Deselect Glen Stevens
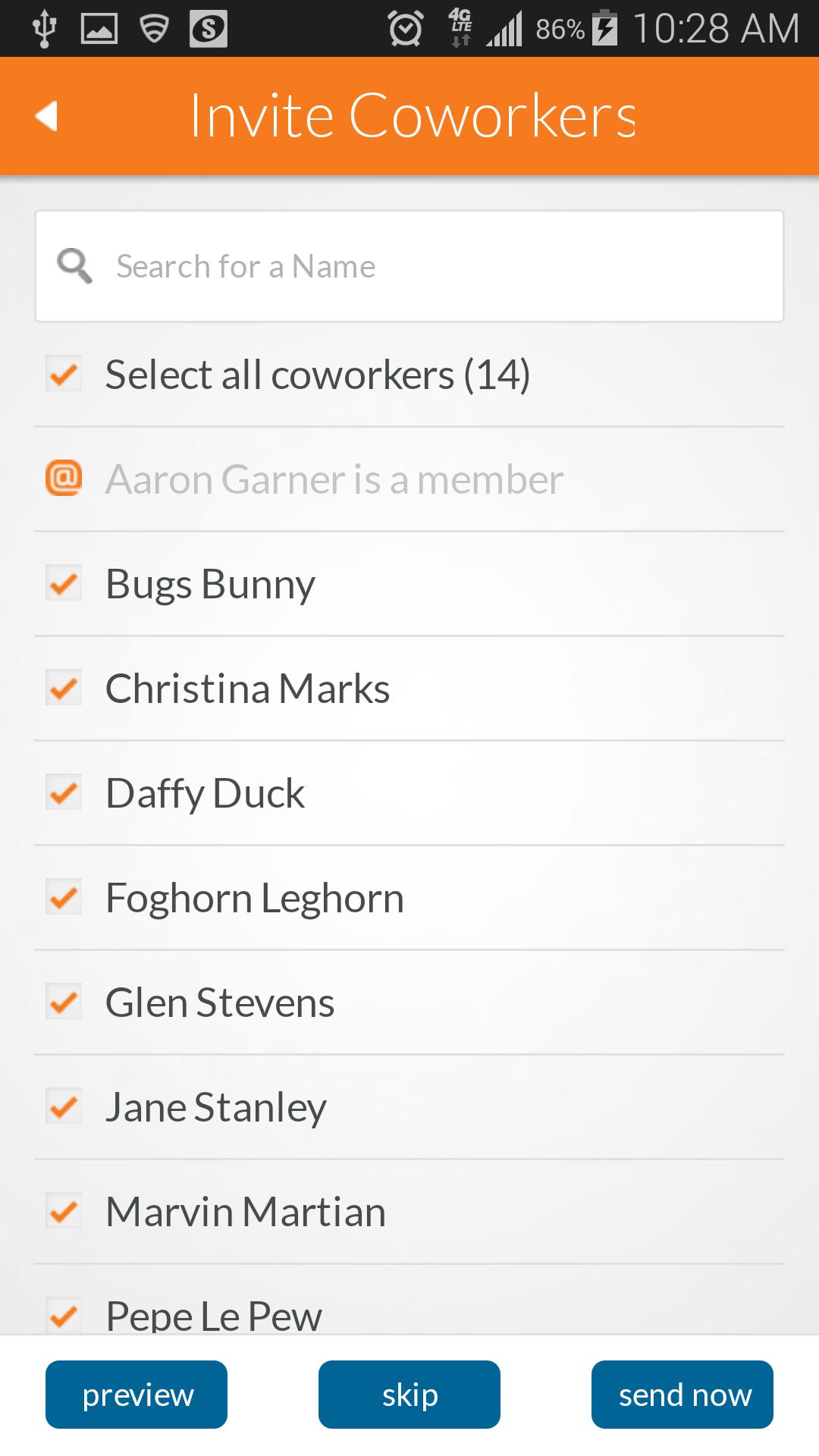The width and height of the screenshot is (819, 1456). coord(64,1003)
